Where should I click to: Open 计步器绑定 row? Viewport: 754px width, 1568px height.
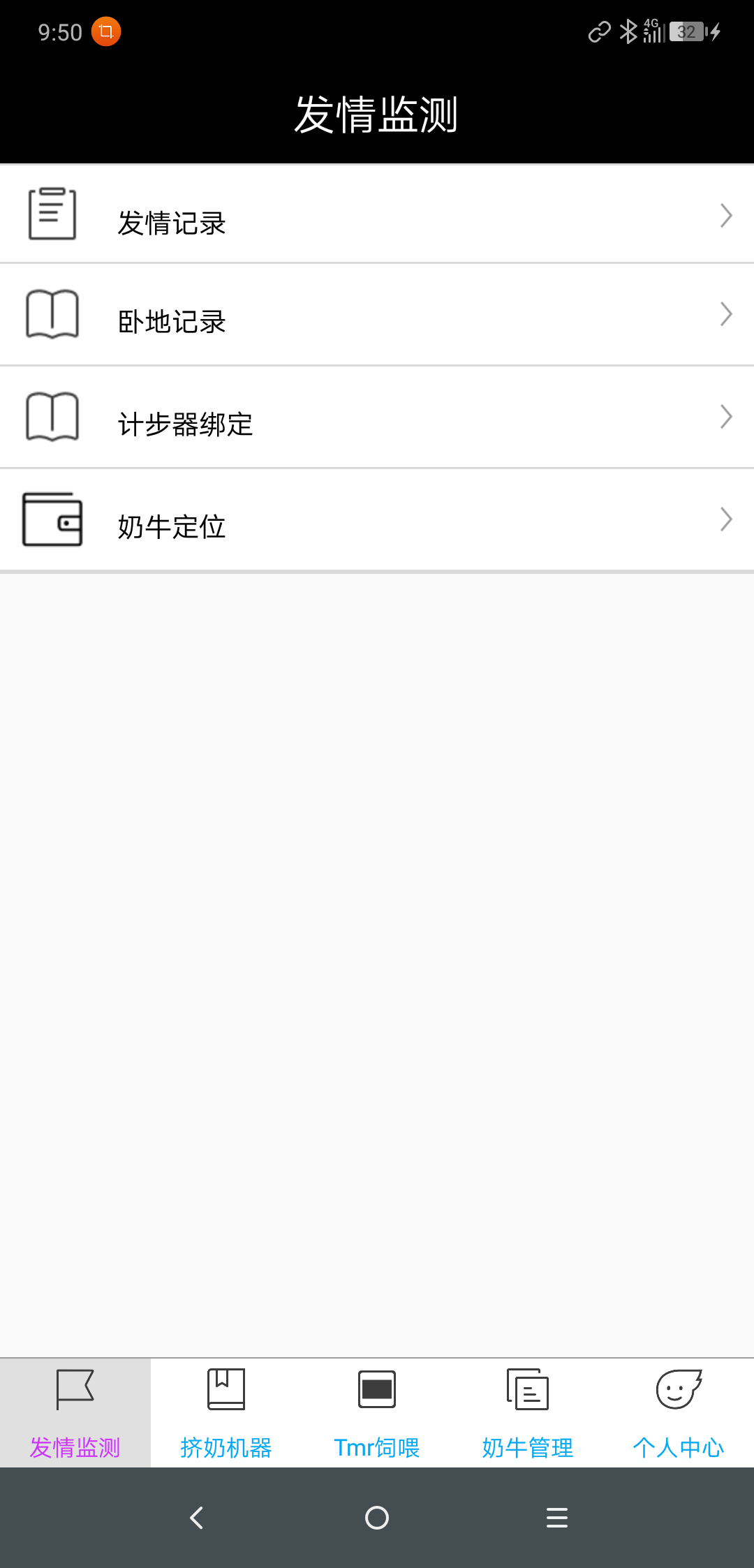coord(377,417)
